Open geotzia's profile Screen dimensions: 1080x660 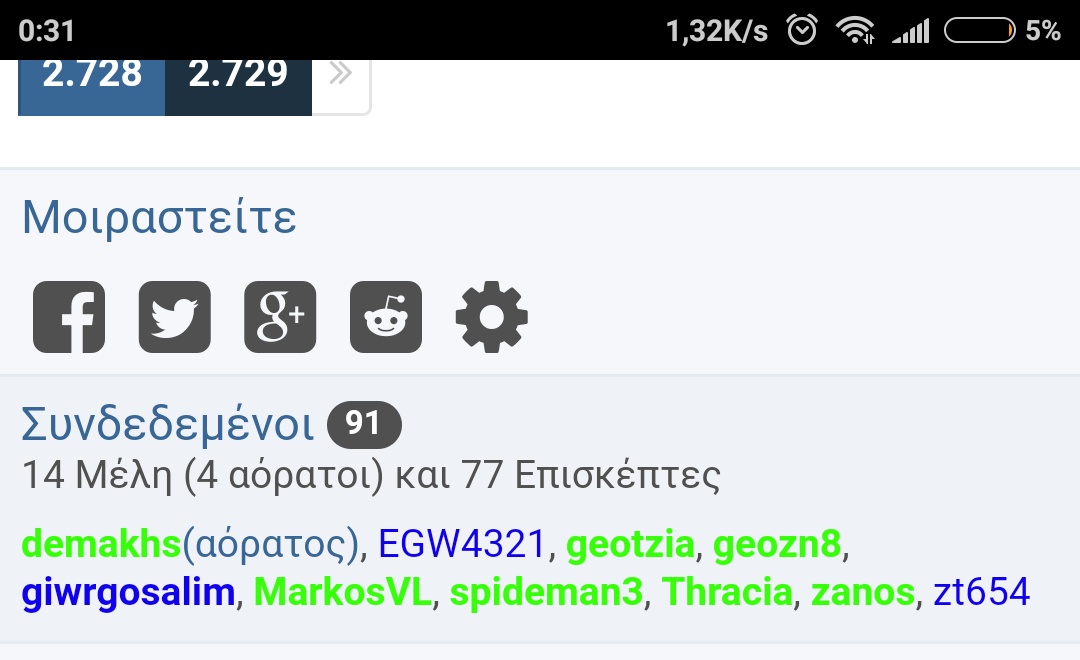[x=630, y=545]
